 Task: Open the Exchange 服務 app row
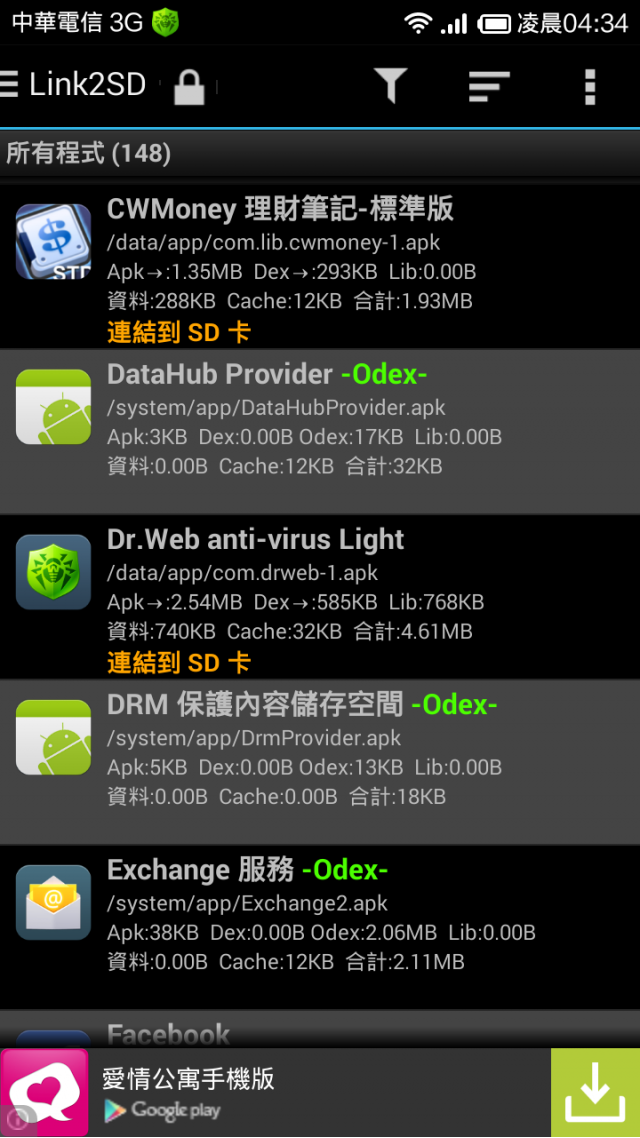tap(320, 928)
